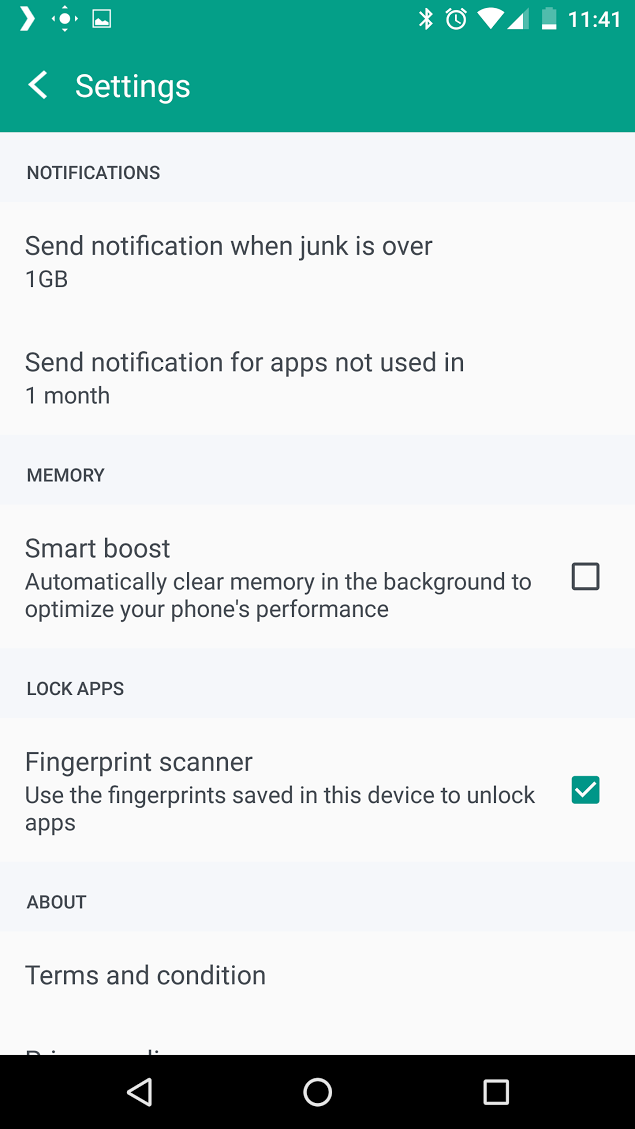Open Terms and condition
The width and height of the screenshot is (635, 1129).
click(x=146, y=975)
